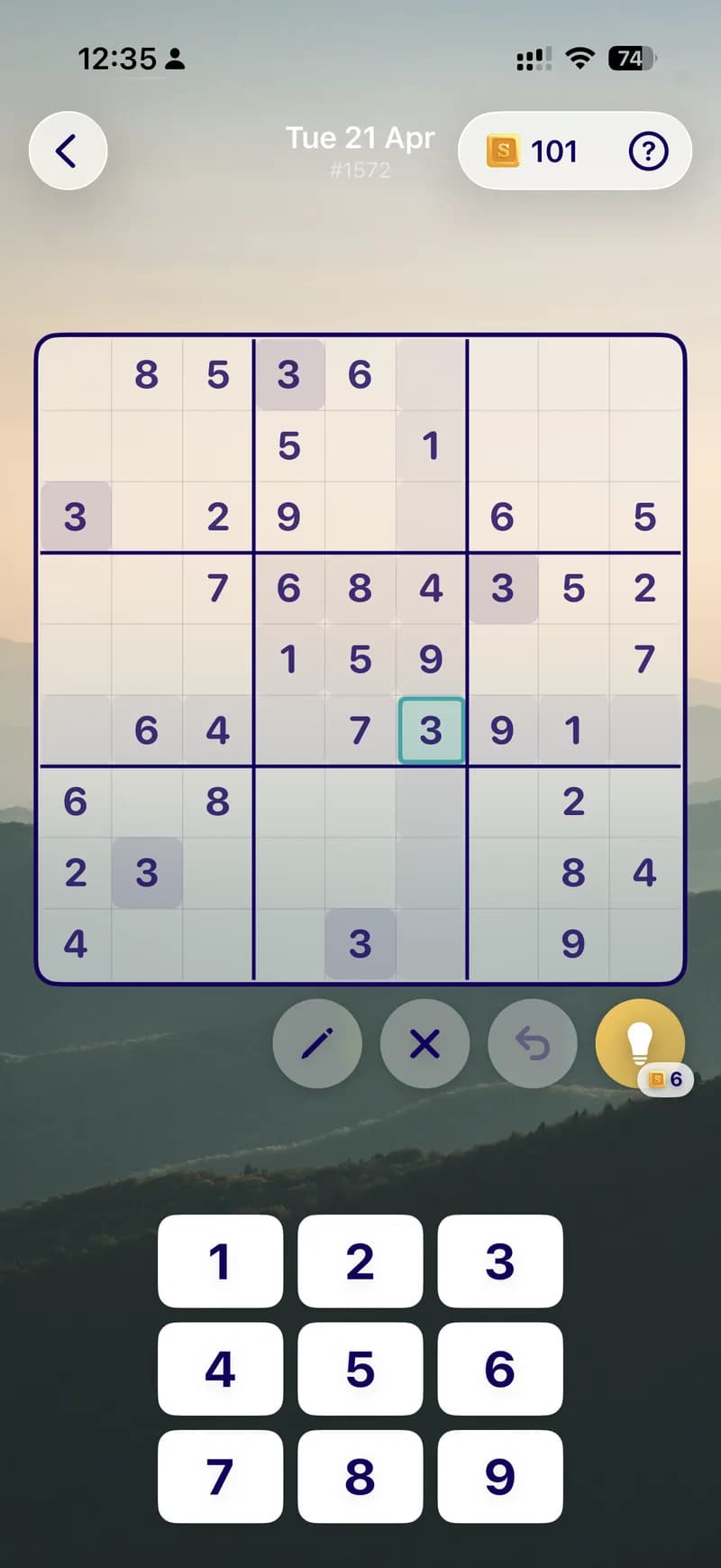Enter number 5 from keypad
Image resolution: width=721 pixels, height=1568 pixels.
coord(360,1368)
